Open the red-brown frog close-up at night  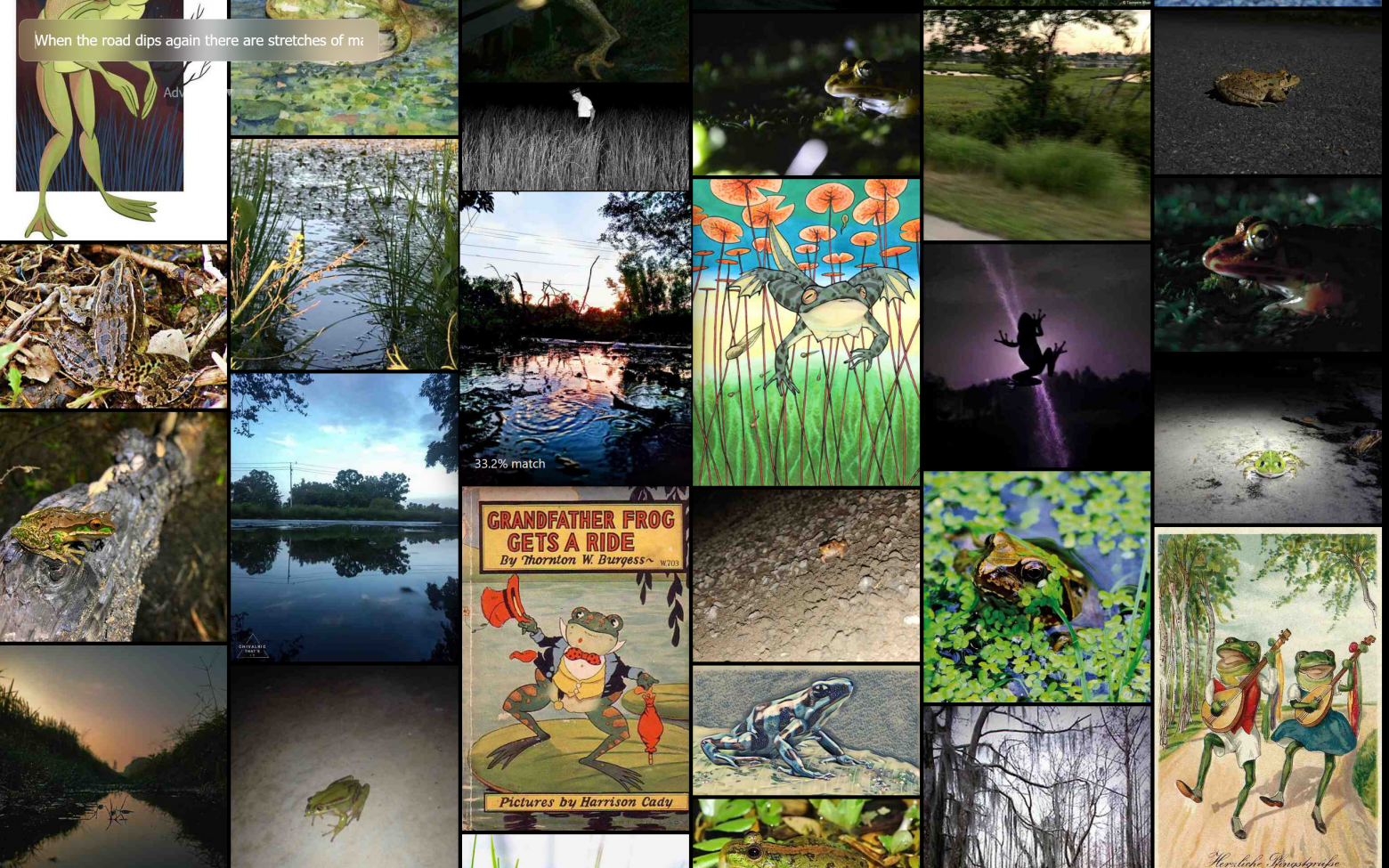[1267, 264]
